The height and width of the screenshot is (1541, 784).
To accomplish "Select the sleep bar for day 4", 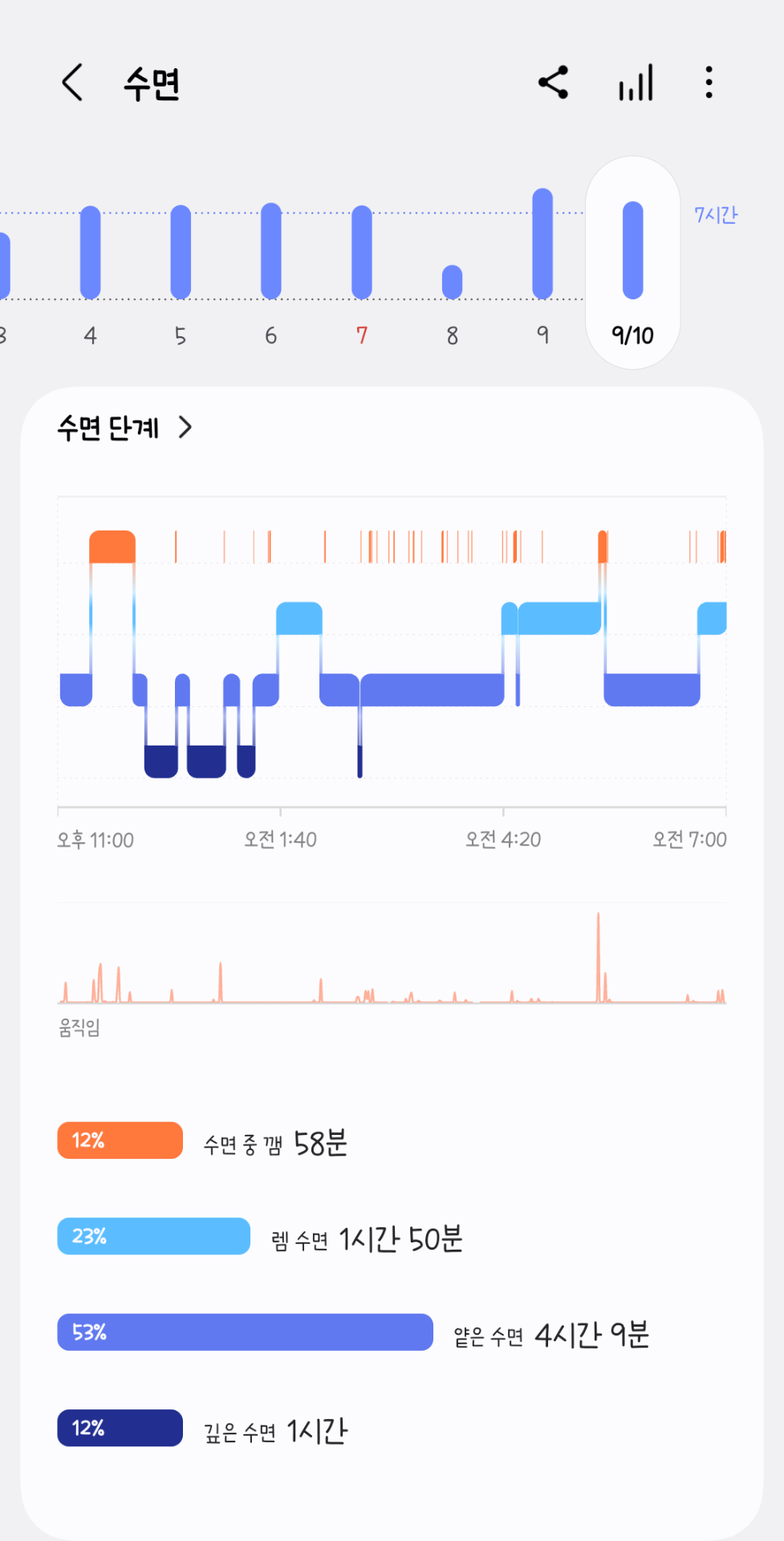I will [x=91, y=252].
